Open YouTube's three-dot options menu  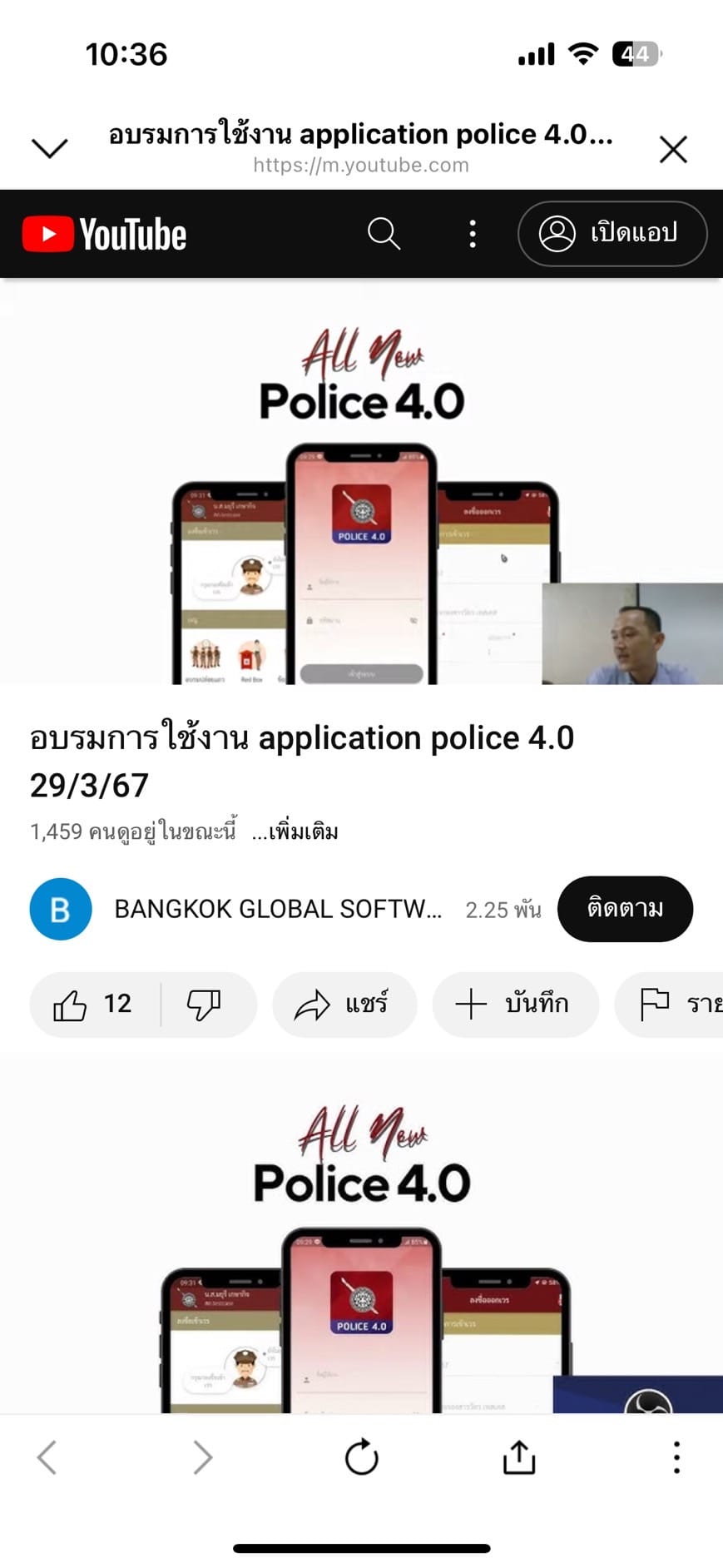click(473, 234)
